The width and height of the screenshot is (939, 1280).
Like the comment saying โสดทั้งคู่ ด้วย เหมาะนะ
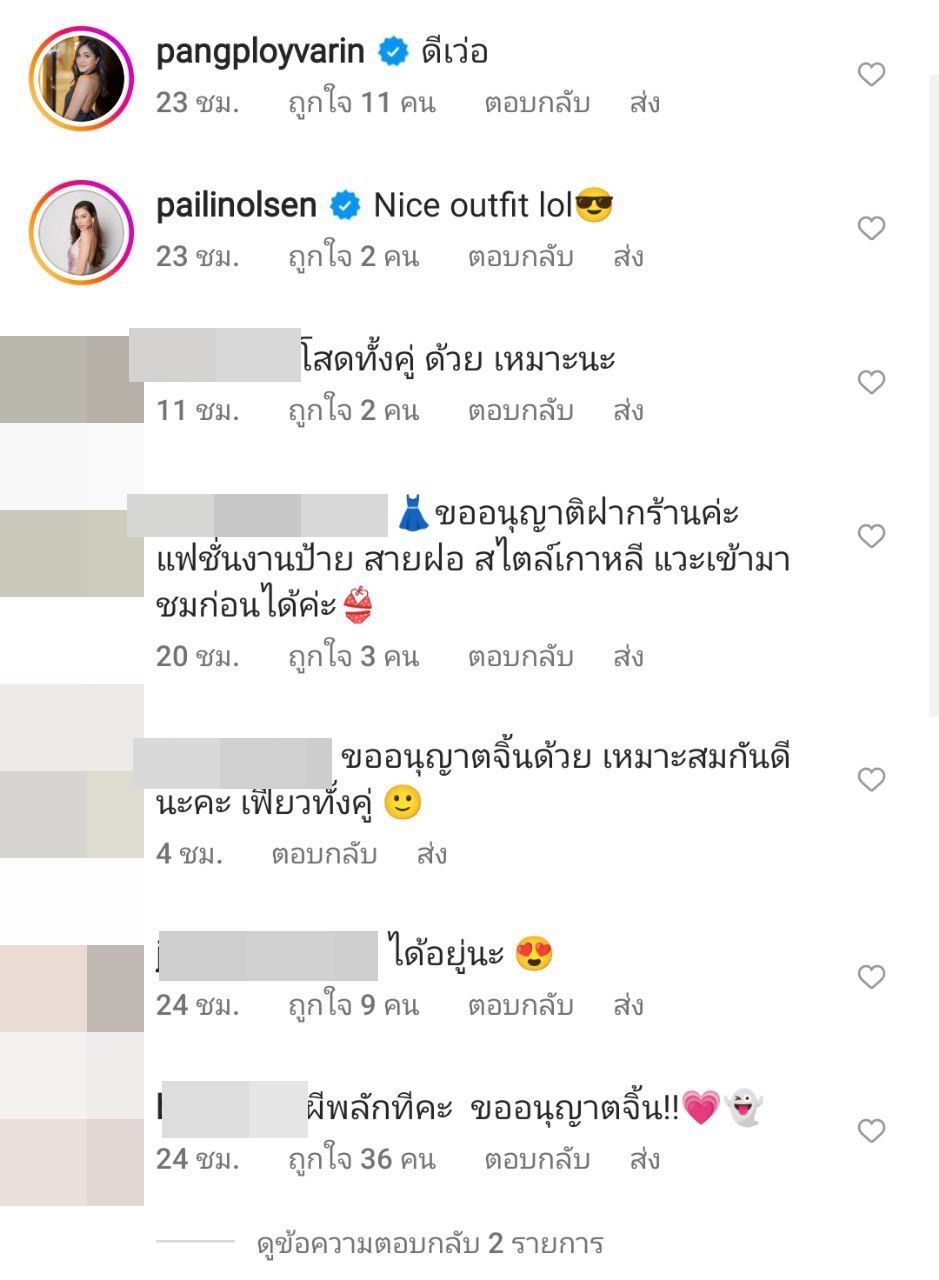(872, 382)
